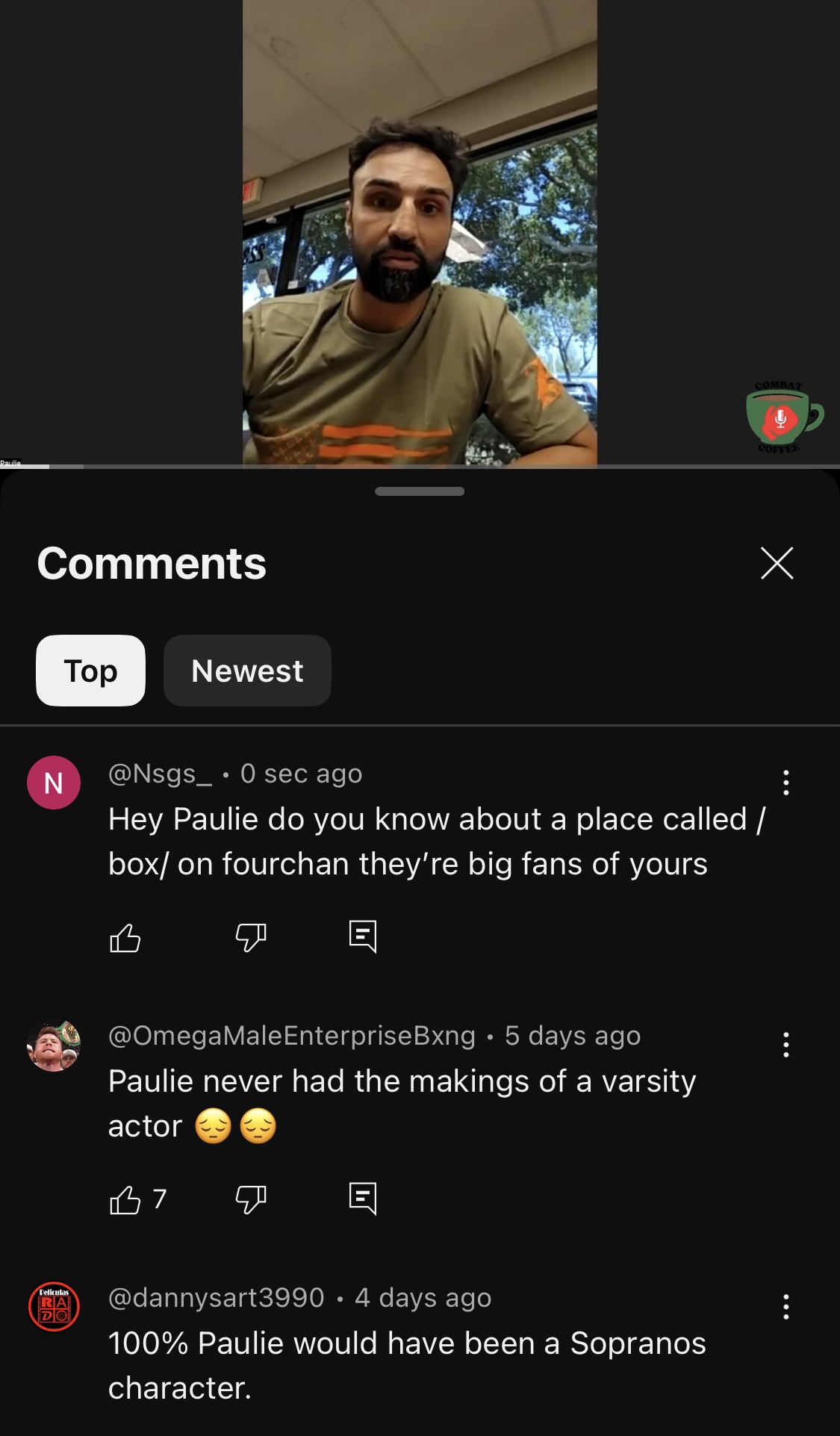Open the overflow menu on @dannysart3990's comment
This screenshot has height=1436, width=840.
click(785, 1307)
